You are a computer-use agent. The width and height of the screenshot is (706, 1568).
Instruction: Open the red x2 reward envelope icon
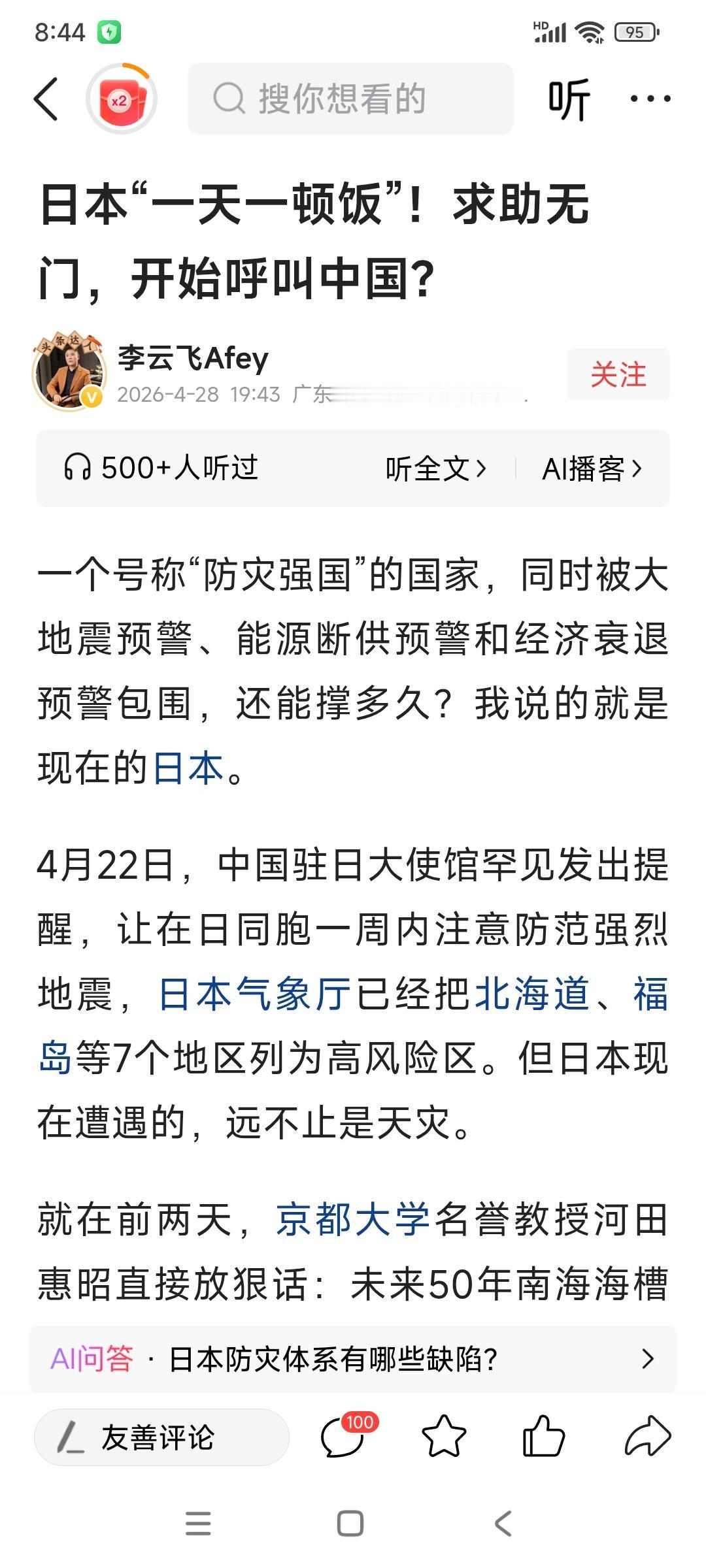point(120,99)
